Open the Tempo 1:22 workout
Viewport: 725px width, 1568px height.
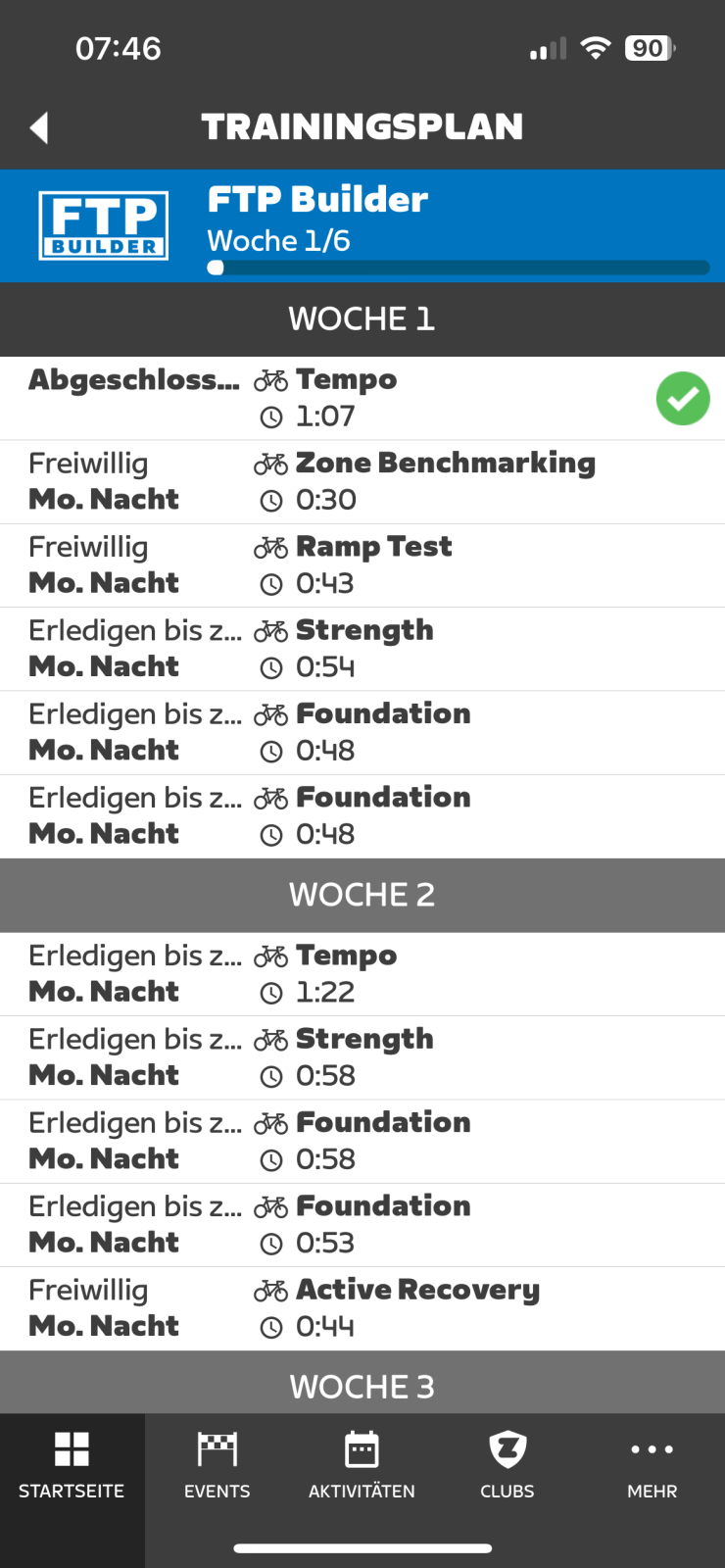(x=362, y=974)
